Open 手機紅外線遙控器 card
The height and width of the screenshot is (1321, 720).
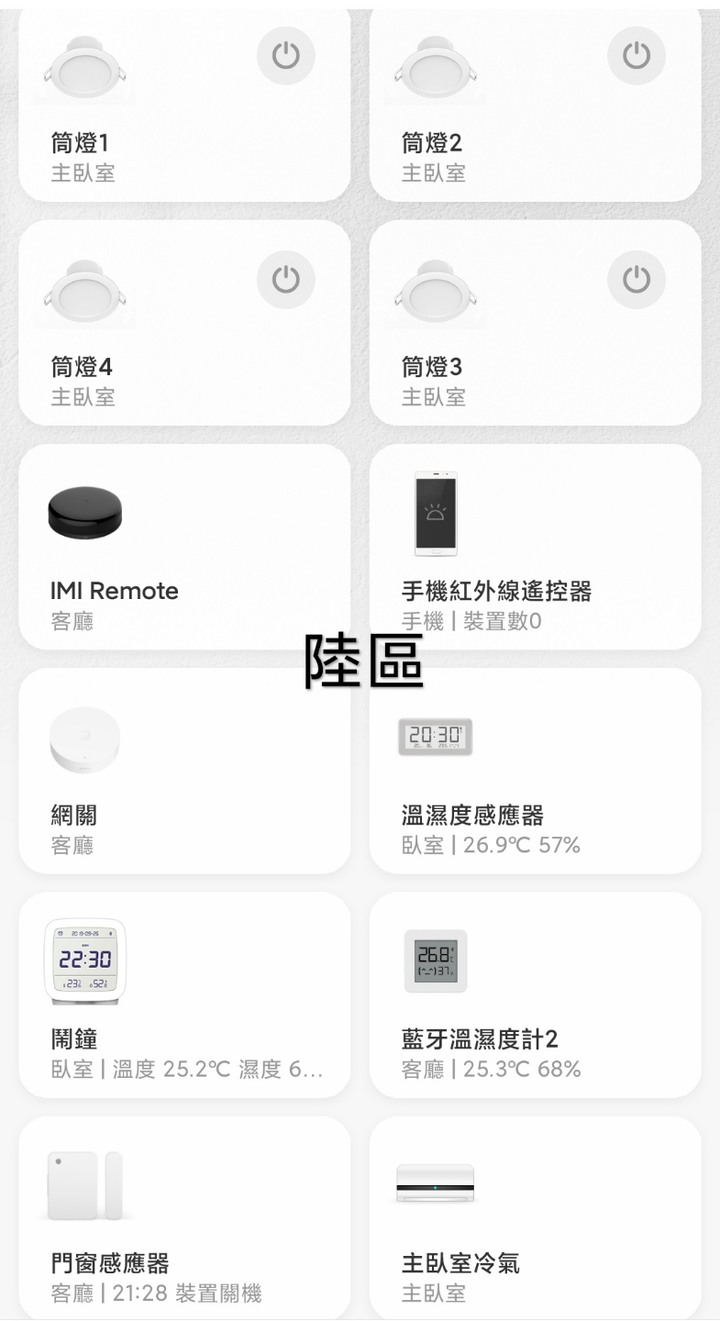[535, 546]
